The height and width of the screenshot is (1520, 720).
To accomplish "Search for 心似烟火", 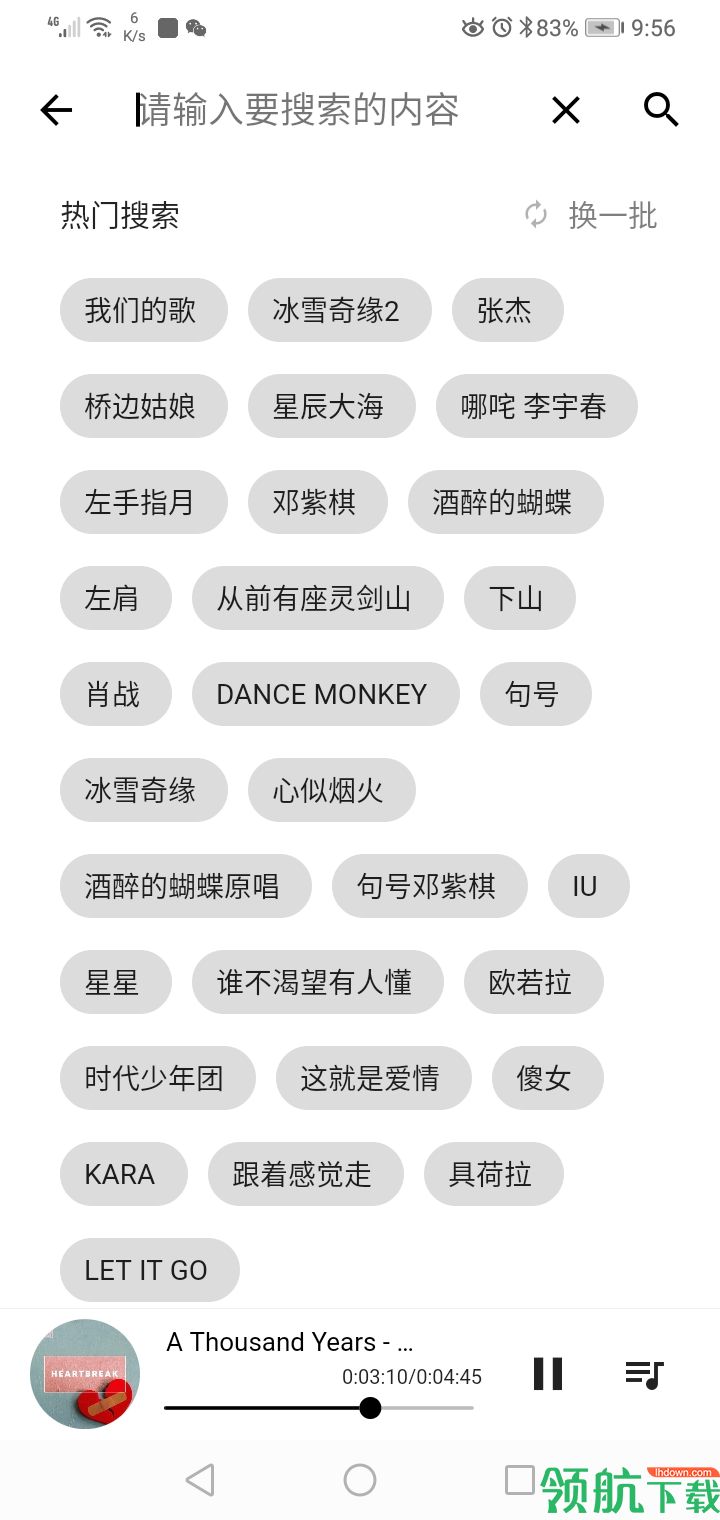I will click(x=330, y=790).
